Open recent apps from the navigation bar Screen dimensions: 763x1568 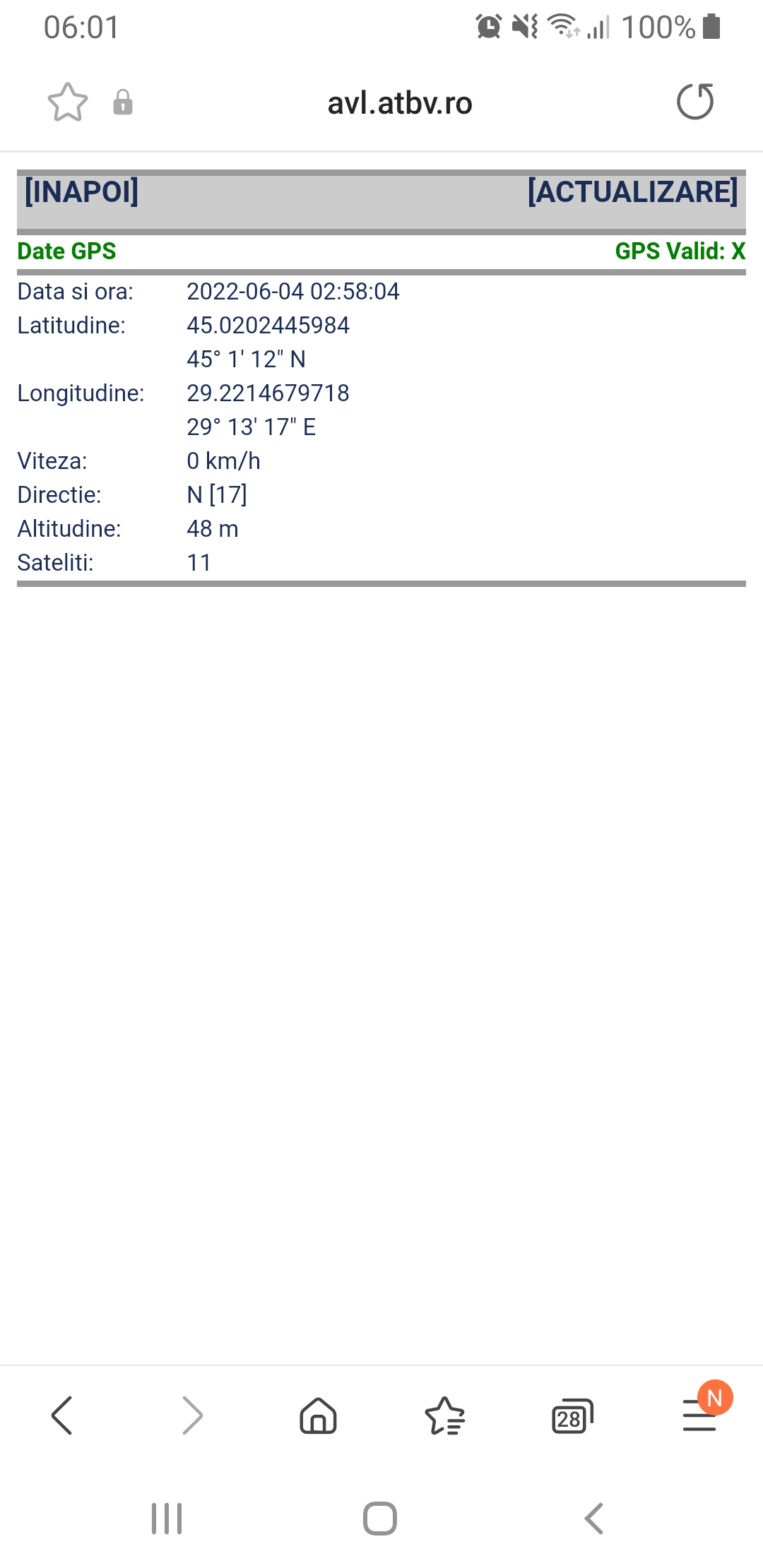[167, 1519]
